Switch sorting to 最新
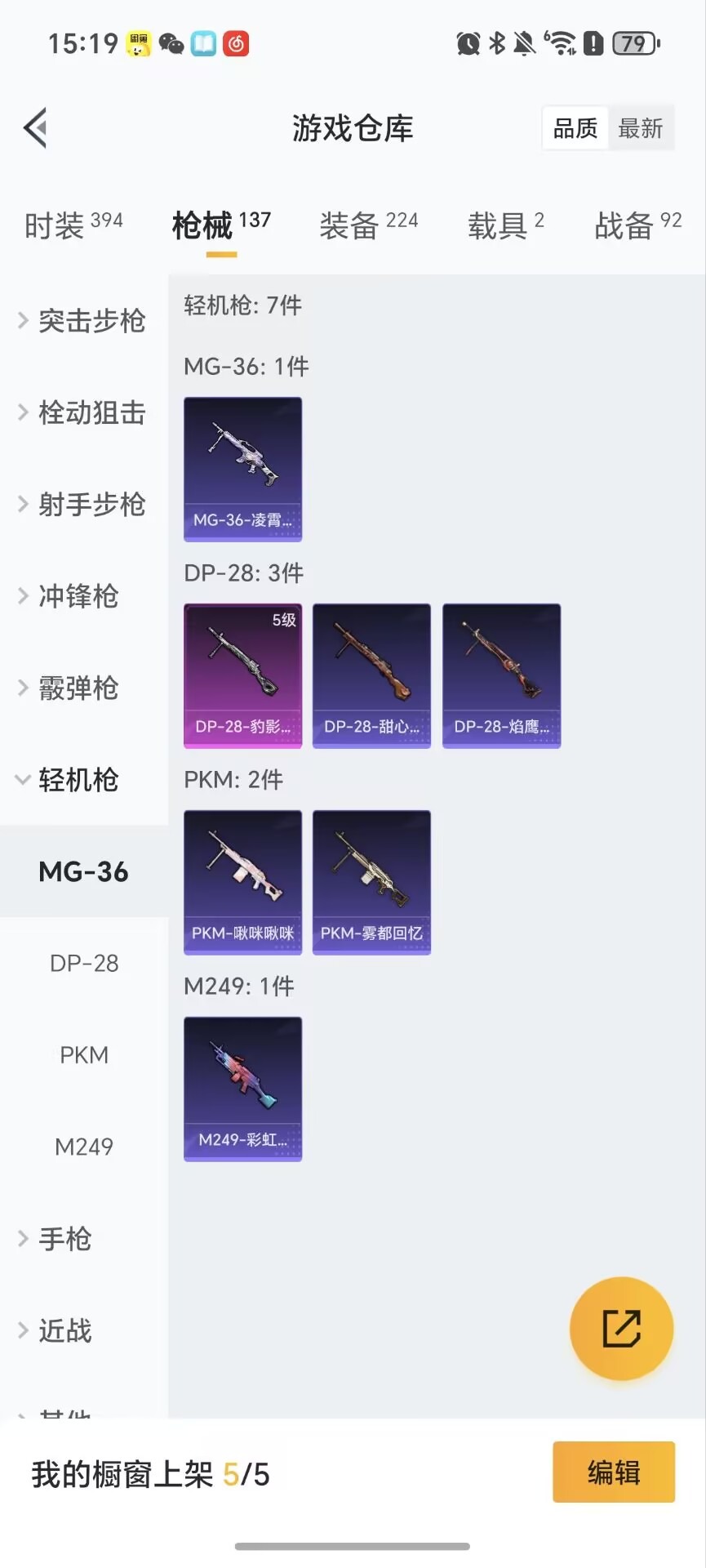This screenshot has height=1568, width=706. [x=642, y=128]
